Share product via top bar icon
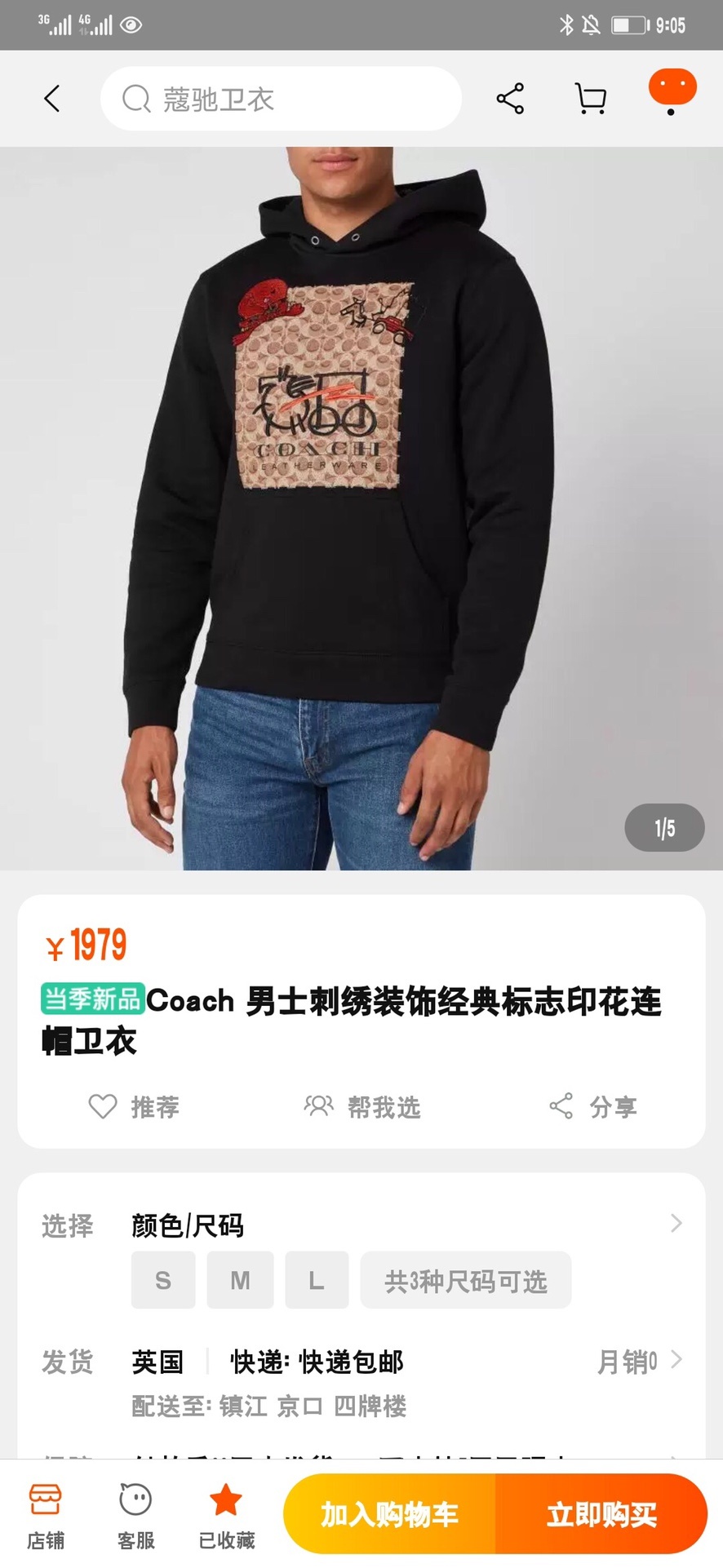The image size is (723, 1568). (510, 99)
